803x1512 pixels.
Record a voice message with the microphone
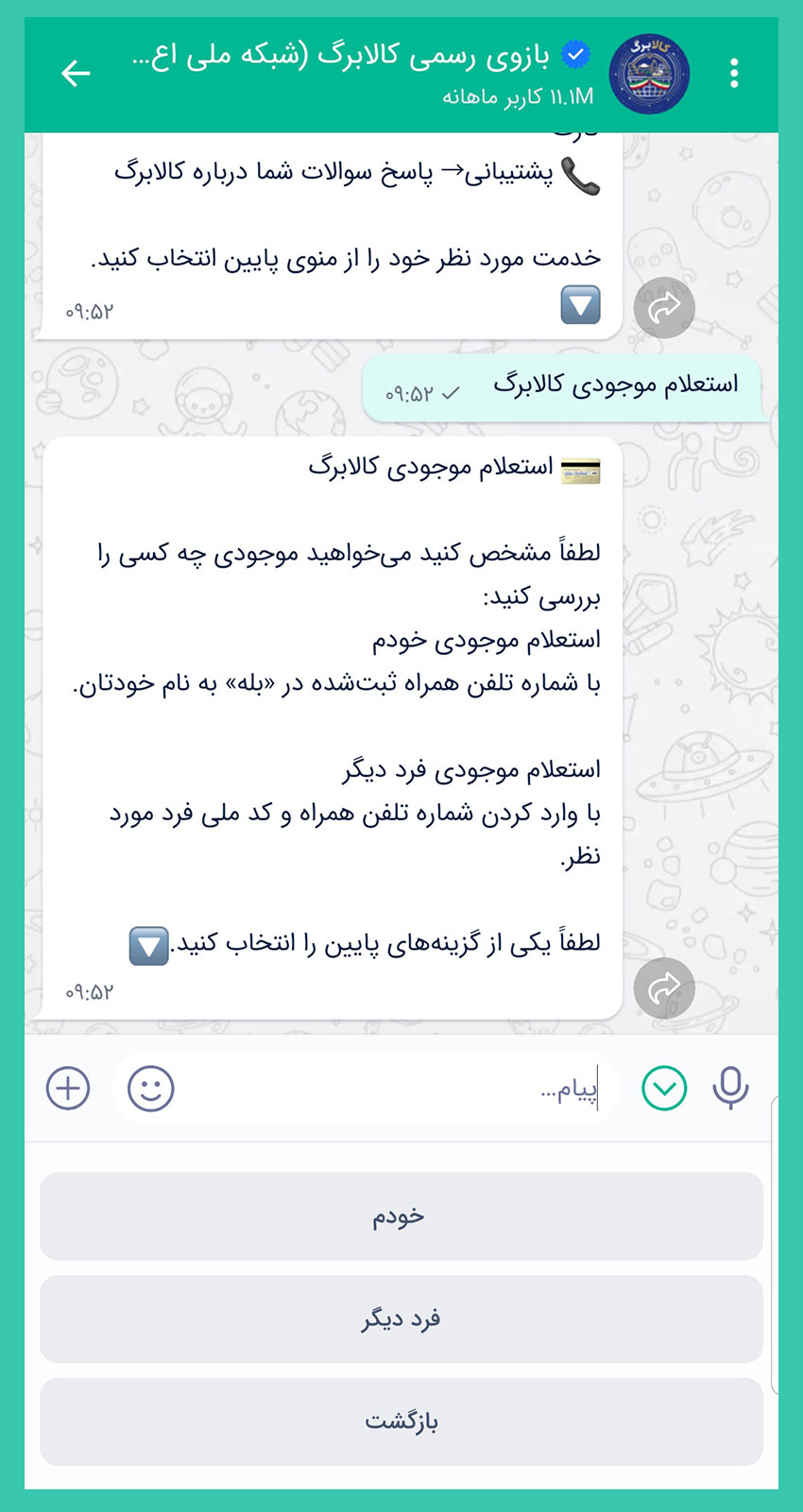(x=730, y=1088)
